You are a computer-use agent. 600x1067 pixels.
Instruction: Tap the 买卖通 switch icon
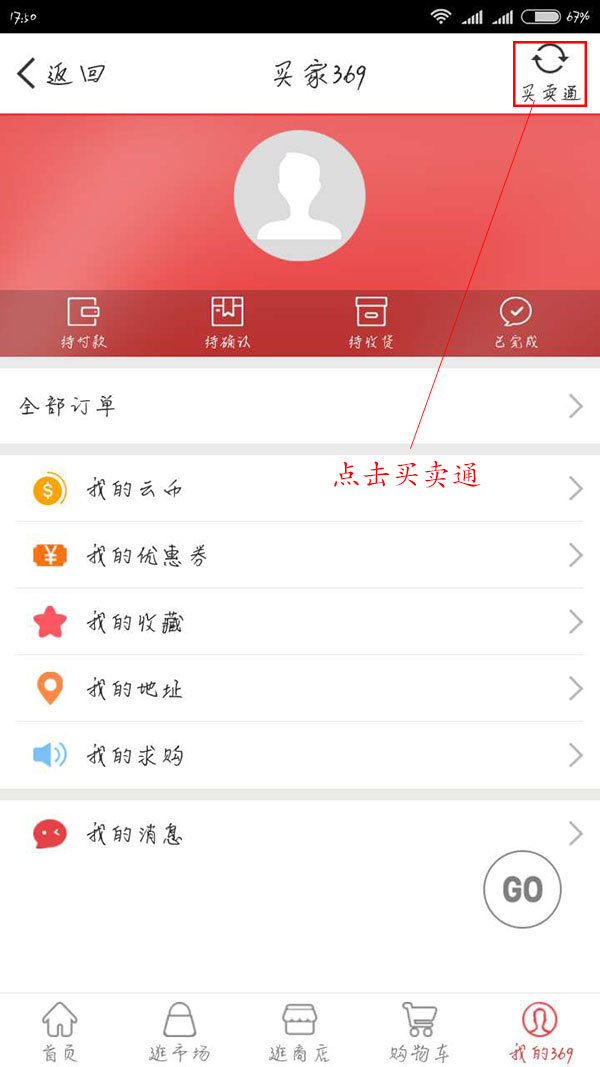(549, 71)
